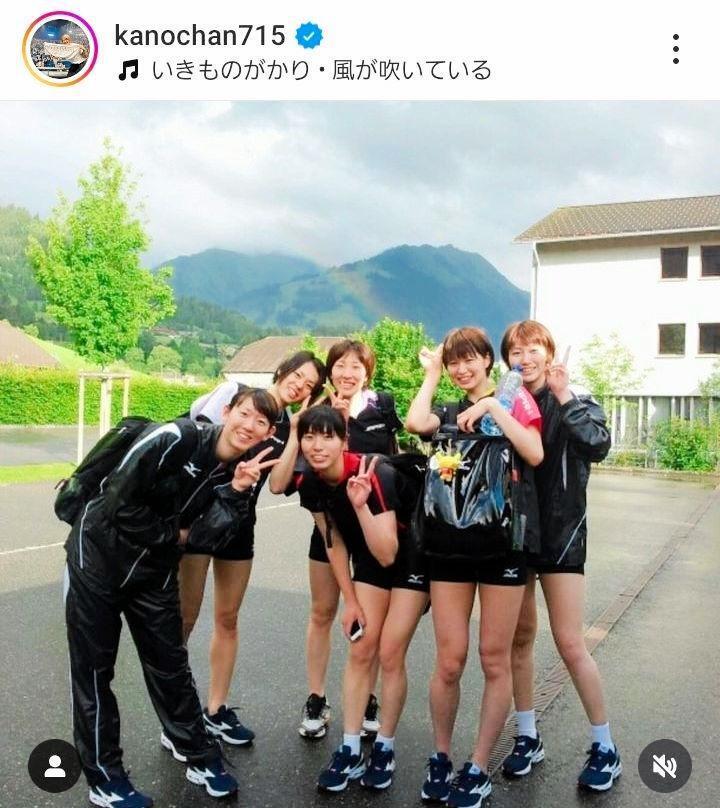Open kanochan715's profile picture story

click(60, 49)
